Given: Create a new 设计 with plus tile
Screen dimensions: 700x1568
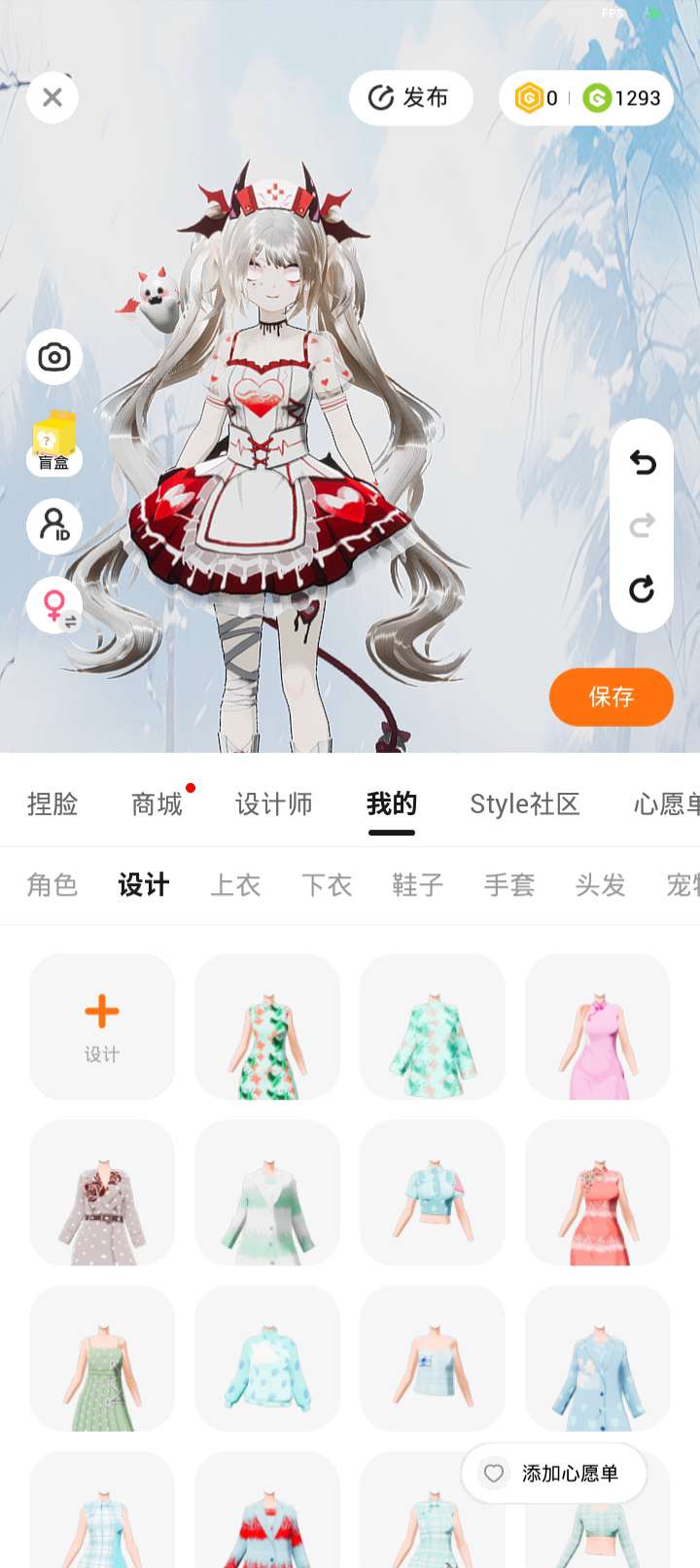Looking at the screenshot, I should click(102, 1026).
